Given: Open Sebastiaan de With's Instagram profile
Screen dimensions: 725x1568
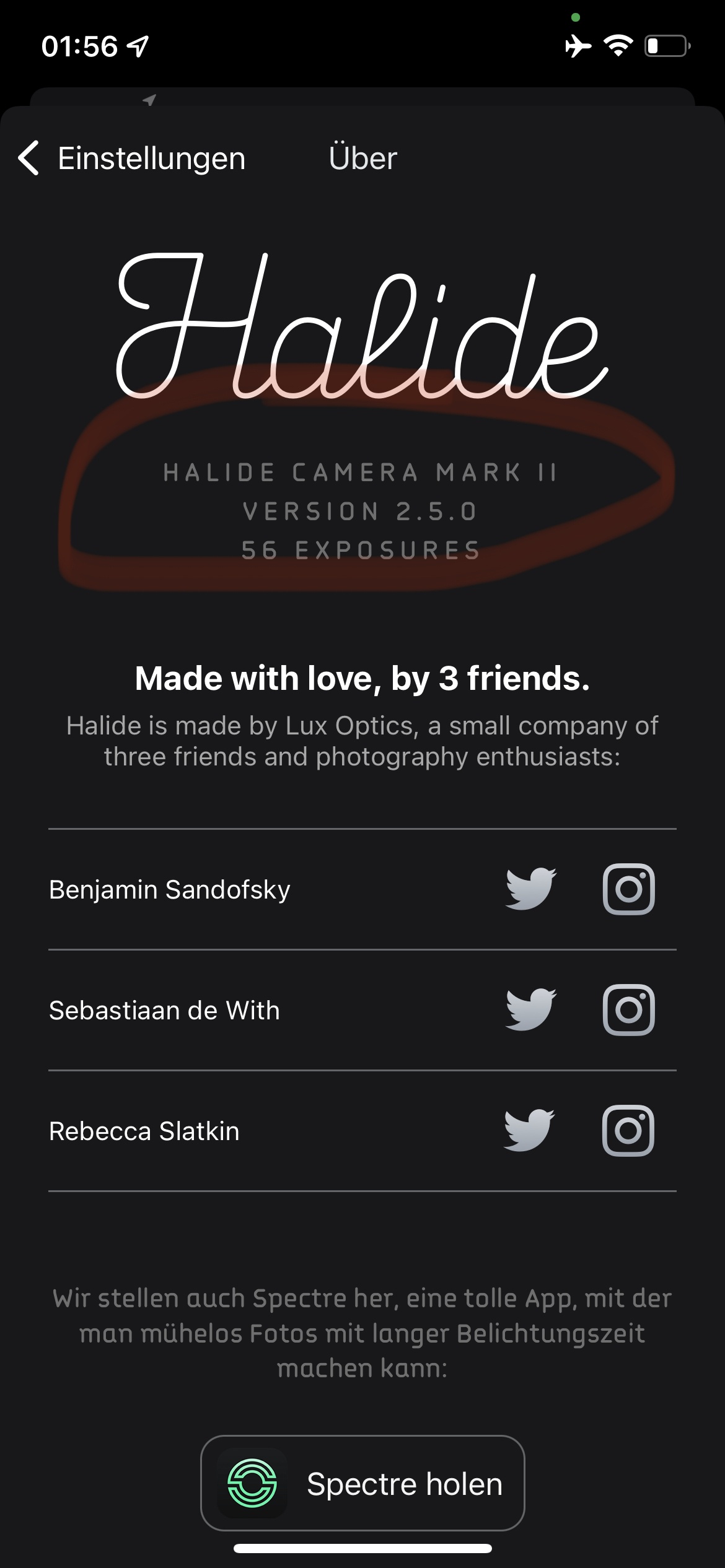Looking at the screenshot, I should pos(628,1009).
